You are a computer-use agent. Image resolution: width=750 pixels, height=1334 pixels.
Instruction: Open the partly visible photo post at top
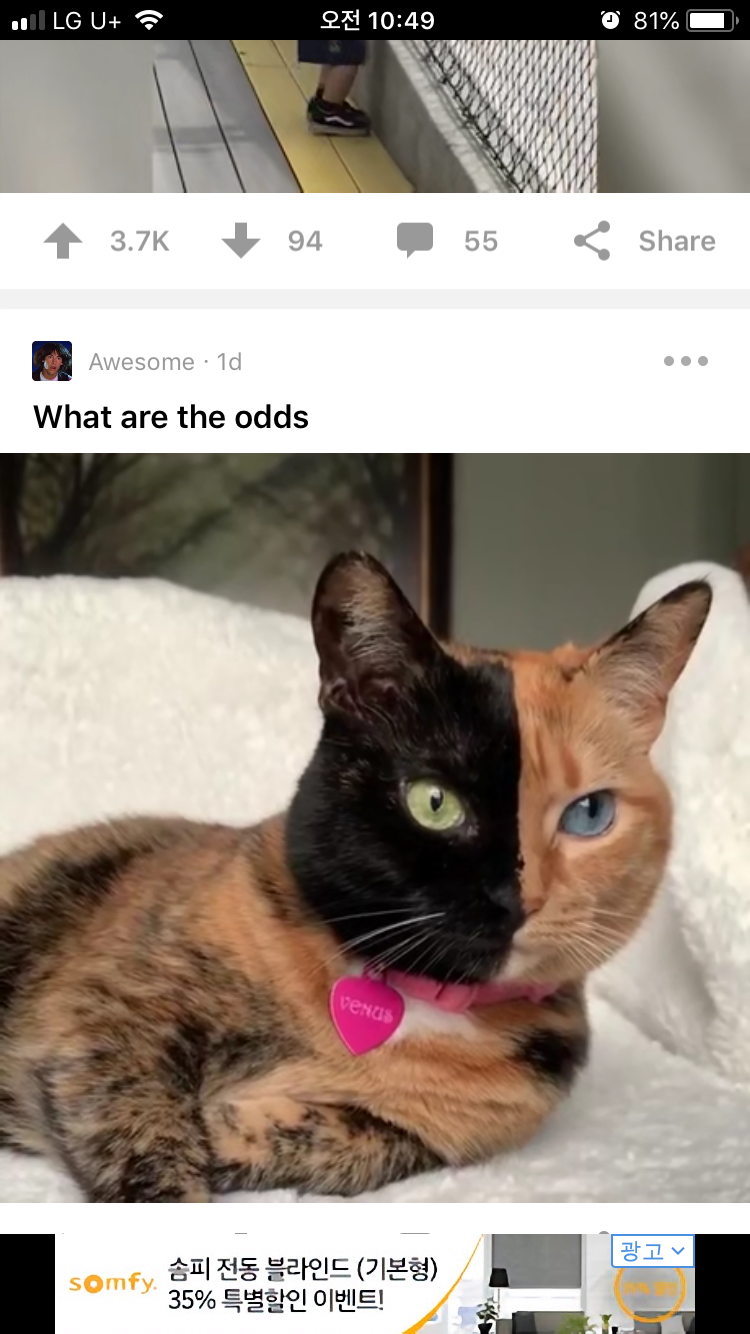pyautogui.click(x=375, y=115)
